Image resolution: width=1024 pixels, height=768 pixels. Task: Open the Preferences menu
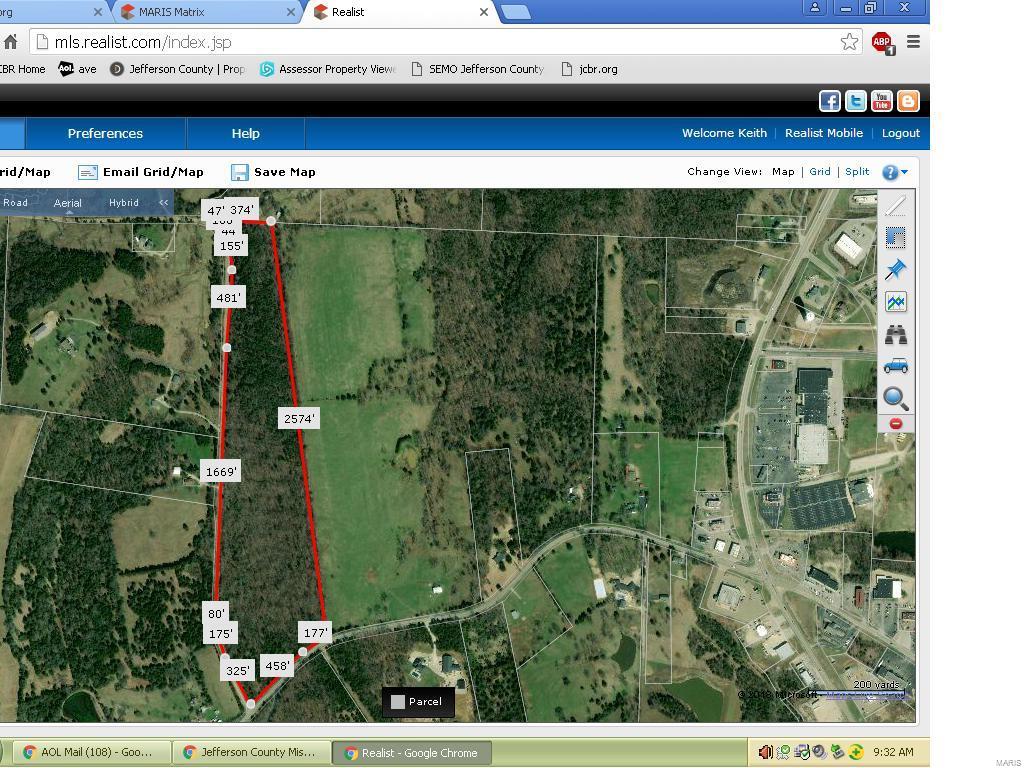[105, 133]
